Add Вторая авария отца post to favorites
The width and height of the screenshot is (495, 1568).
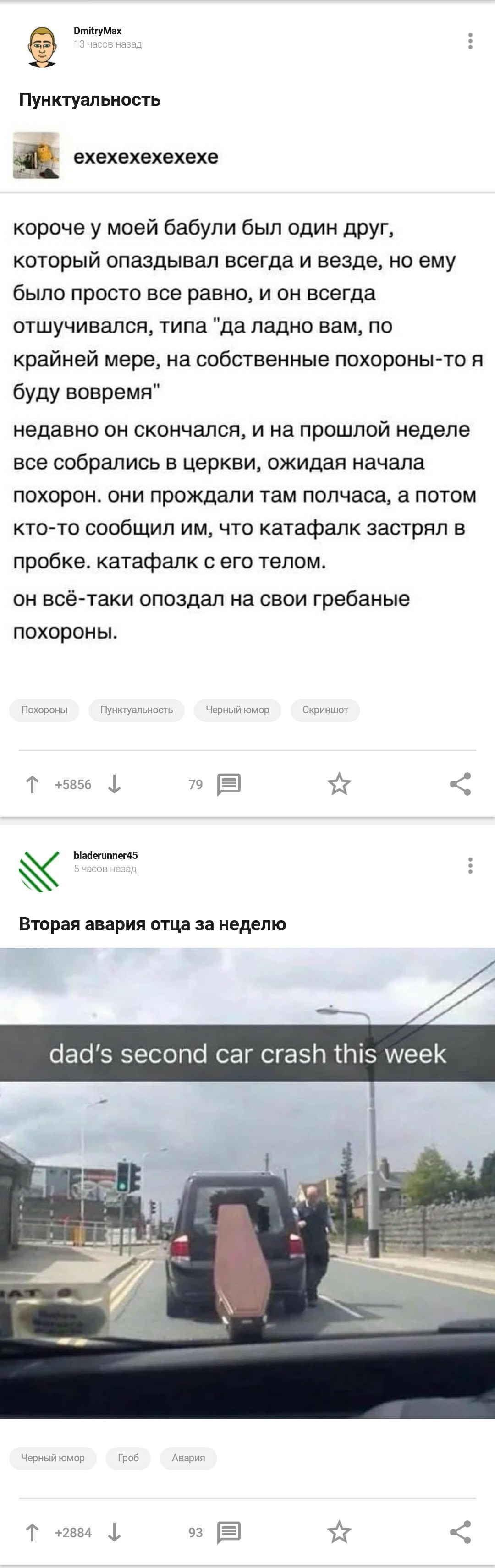click(x=339, y=1532)
